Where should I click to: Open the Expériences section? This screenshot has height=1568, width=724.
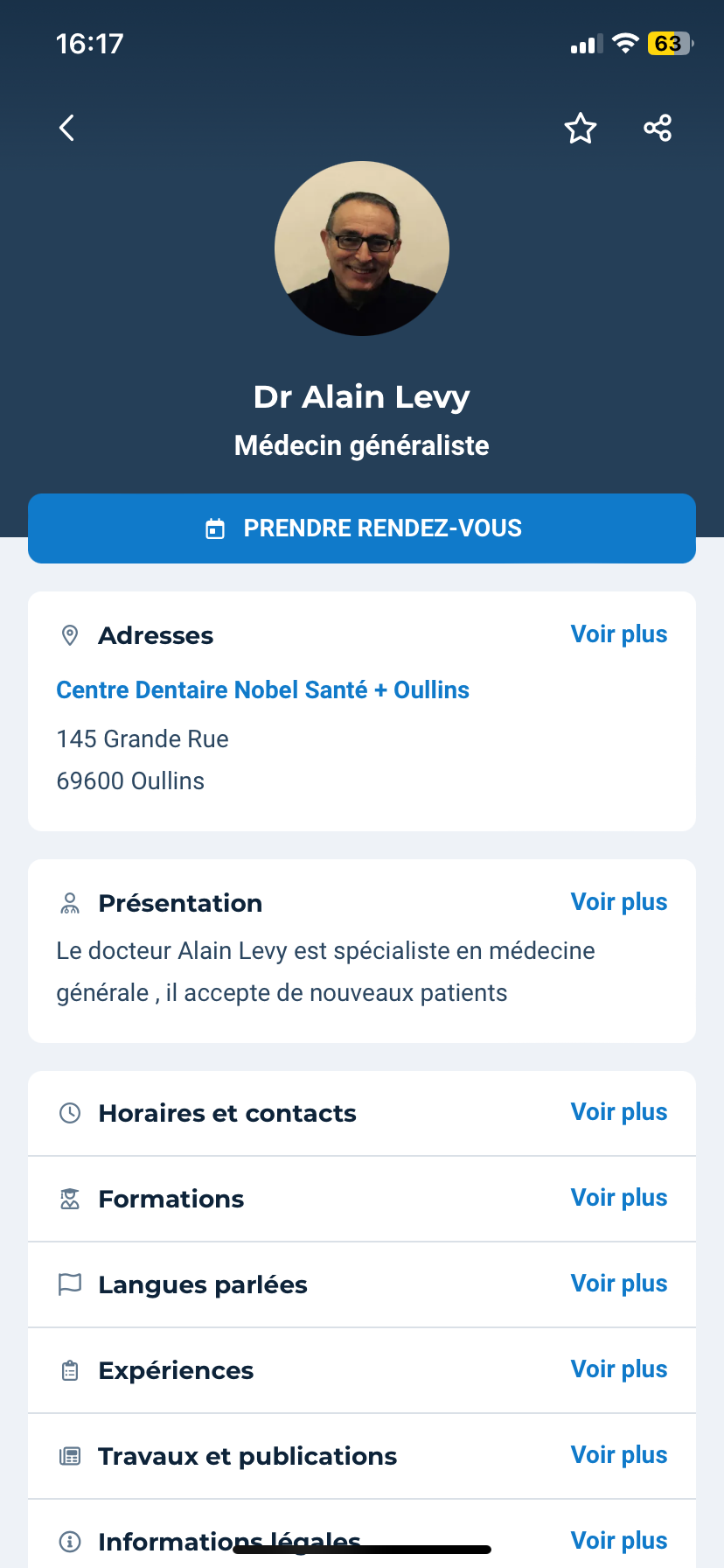(x=618, y=1369)
